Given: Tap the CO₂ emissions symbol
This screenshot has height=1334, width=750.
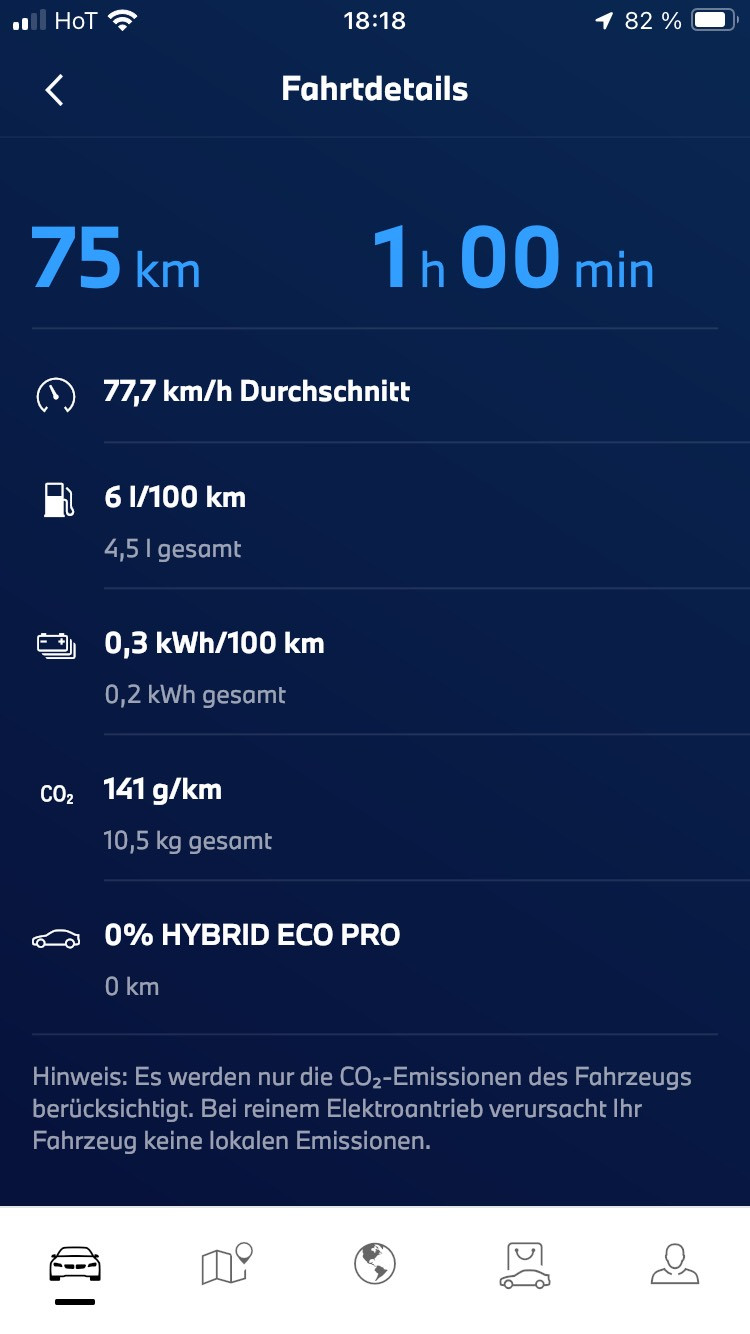Looking at the screenshot, I should [x=55, y=791].
